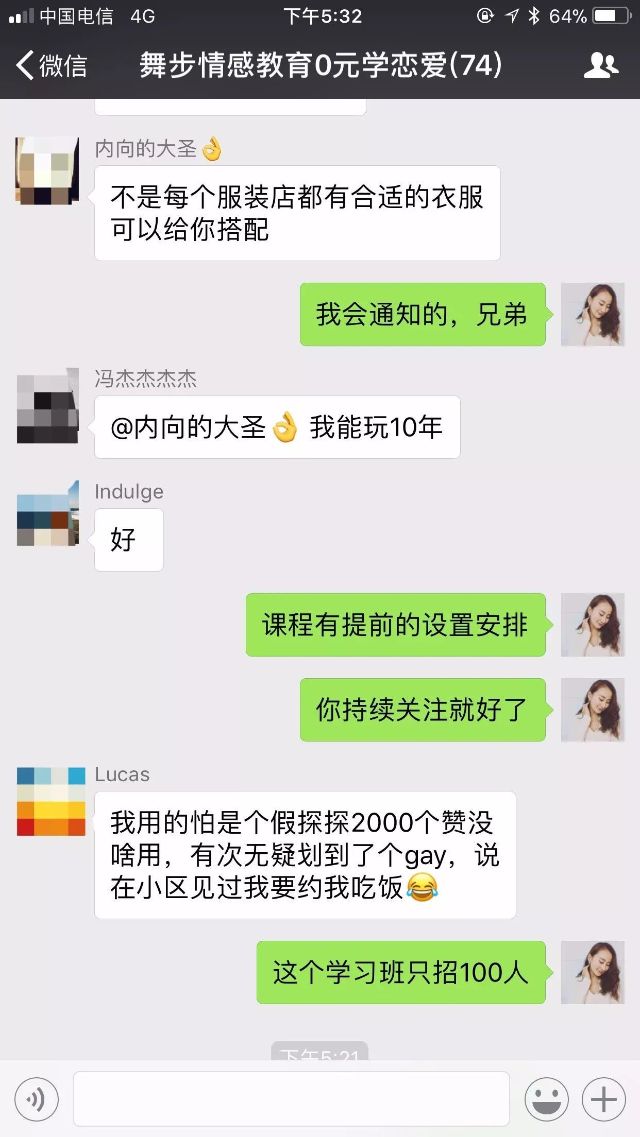Switch to voice message input
The height and width of the screenshot is (1137, 640).
pyautogui.click(x=36, y=1100)
